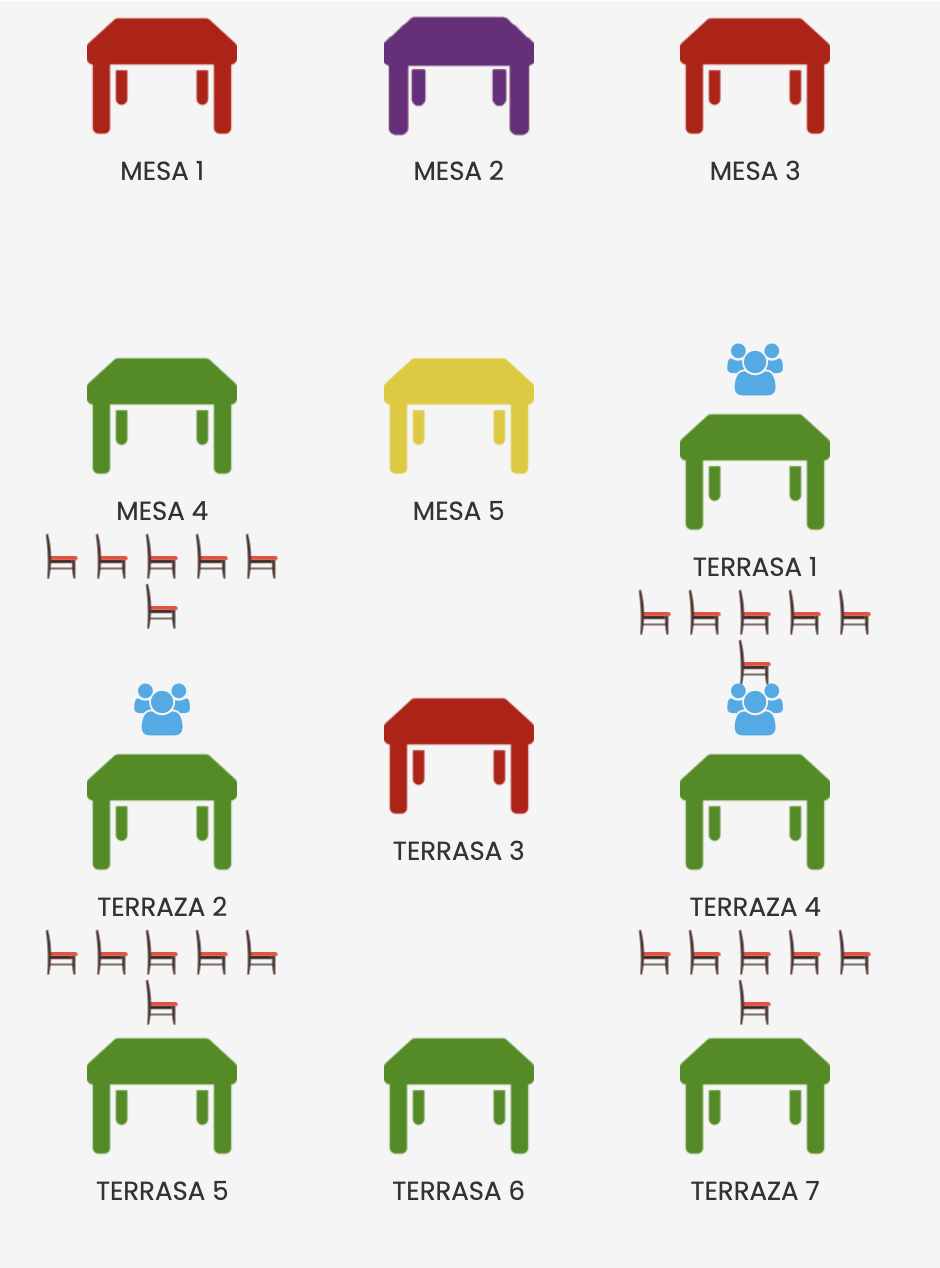Screen dimensions: 940x1268
Task: Select the purple MESA 2 table
Action: (x=459, y=76)
